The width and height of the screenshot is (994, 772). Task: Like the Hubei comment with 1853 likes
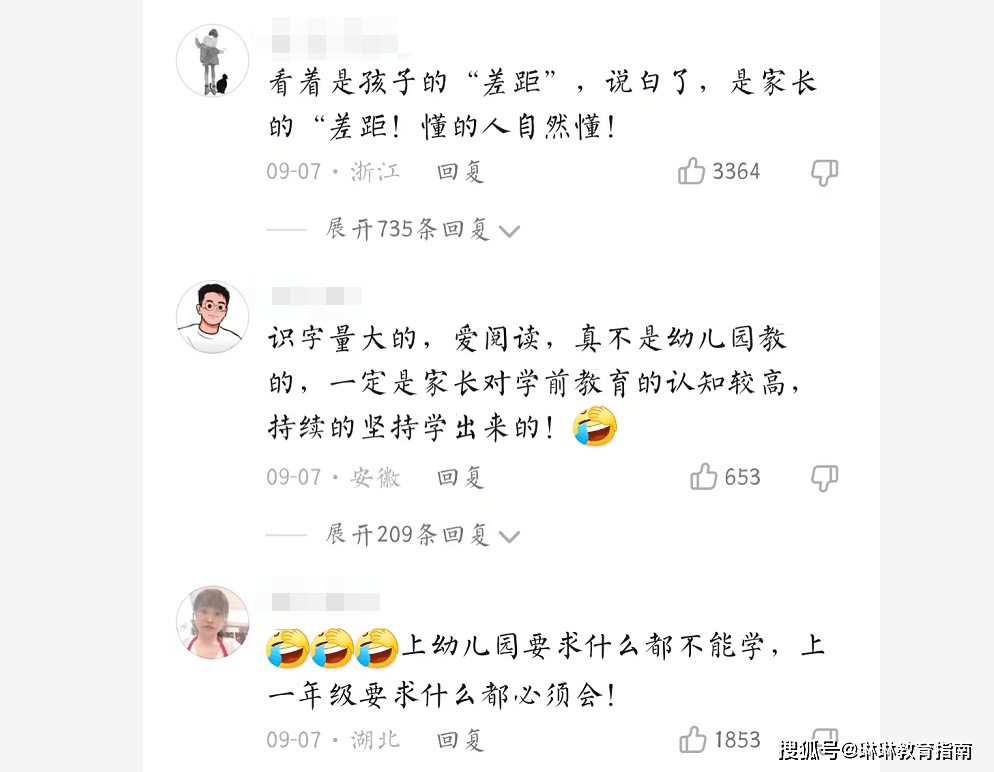coord(692,740)
